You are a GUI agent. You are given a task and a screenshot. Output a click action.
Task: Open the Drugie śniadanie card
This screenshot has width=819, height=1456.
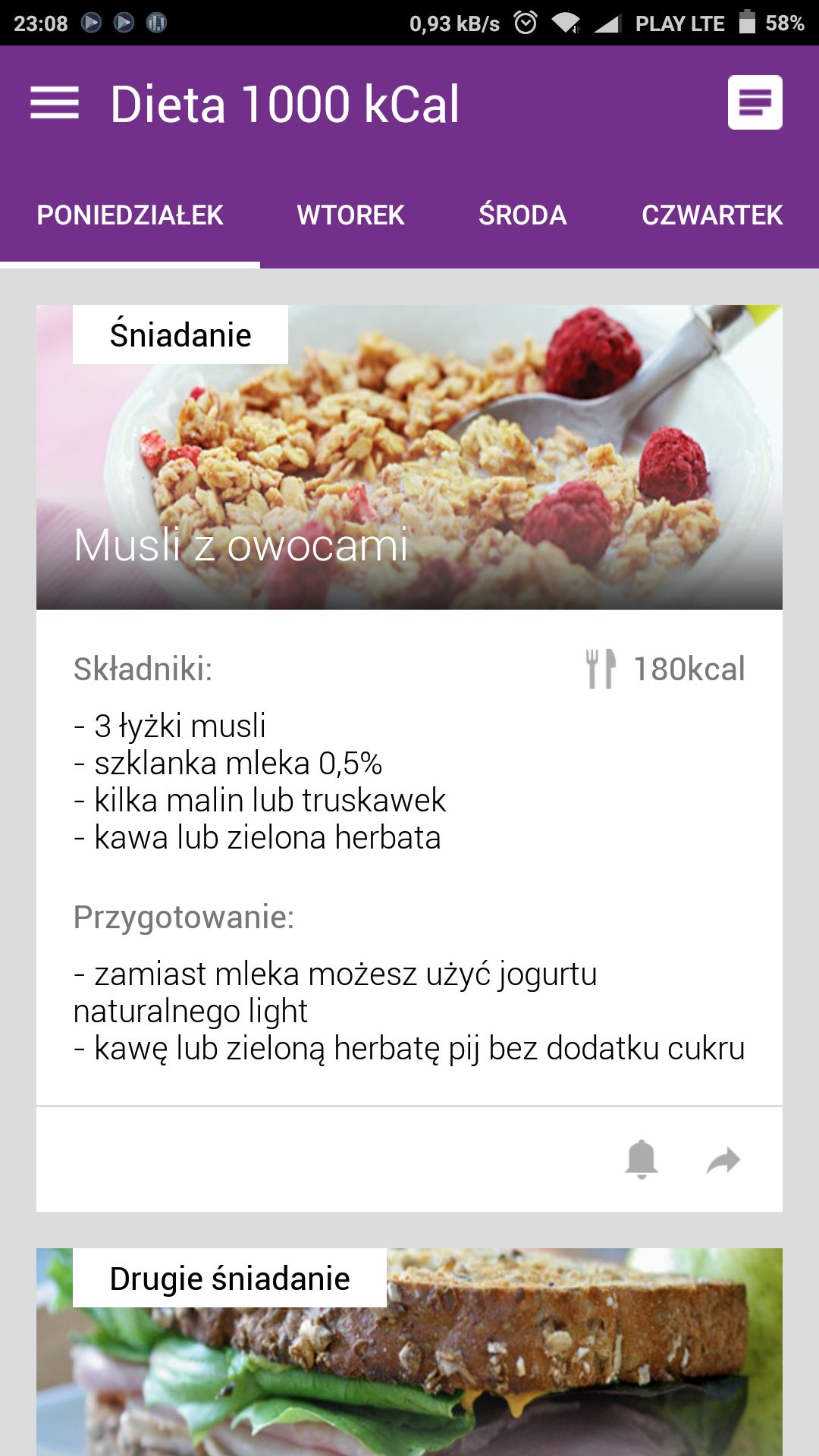click(409, 1352)
